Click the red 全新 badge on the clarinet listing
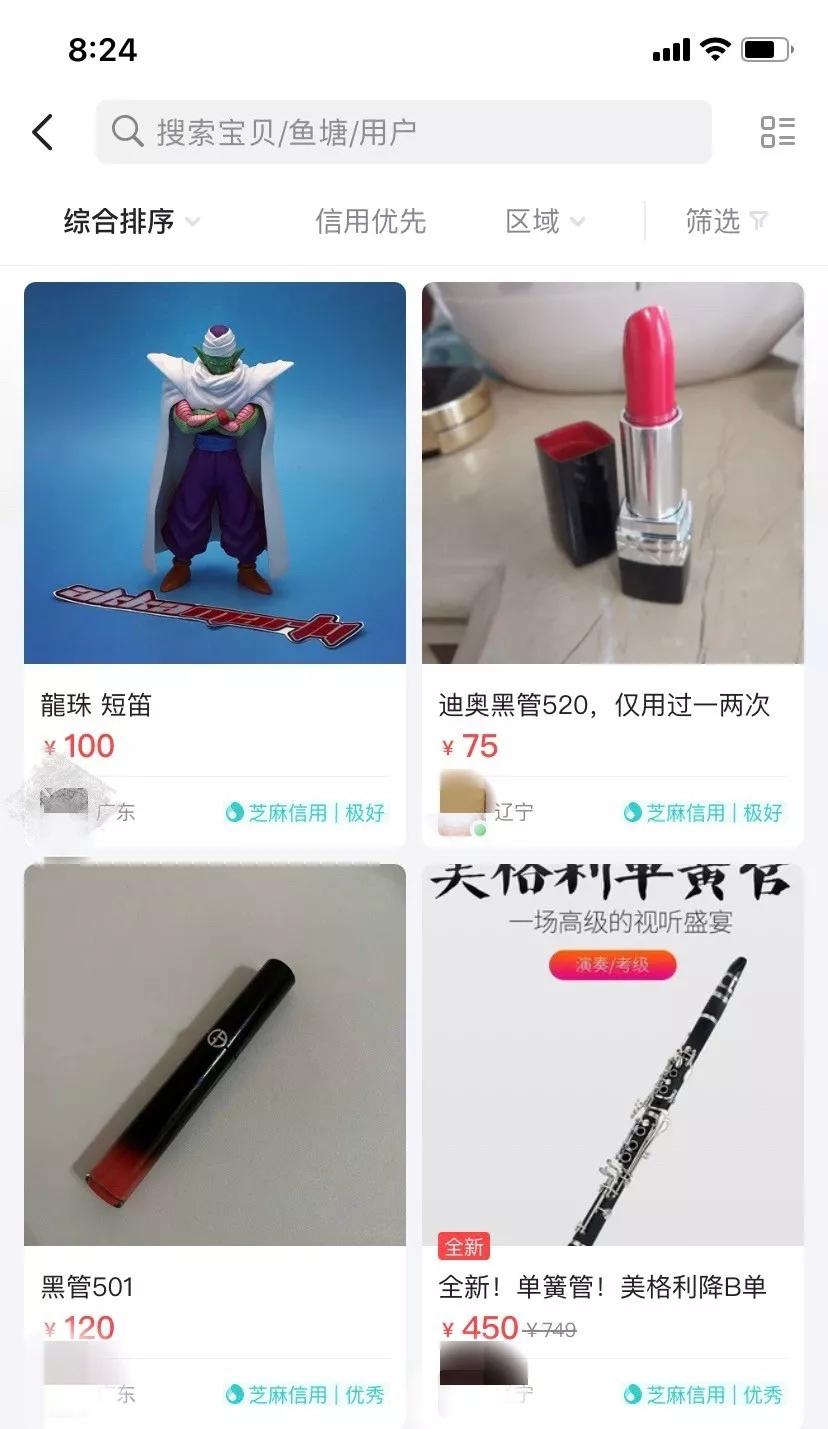This screenshot has width=828, height=1429. pos(465,1244)
